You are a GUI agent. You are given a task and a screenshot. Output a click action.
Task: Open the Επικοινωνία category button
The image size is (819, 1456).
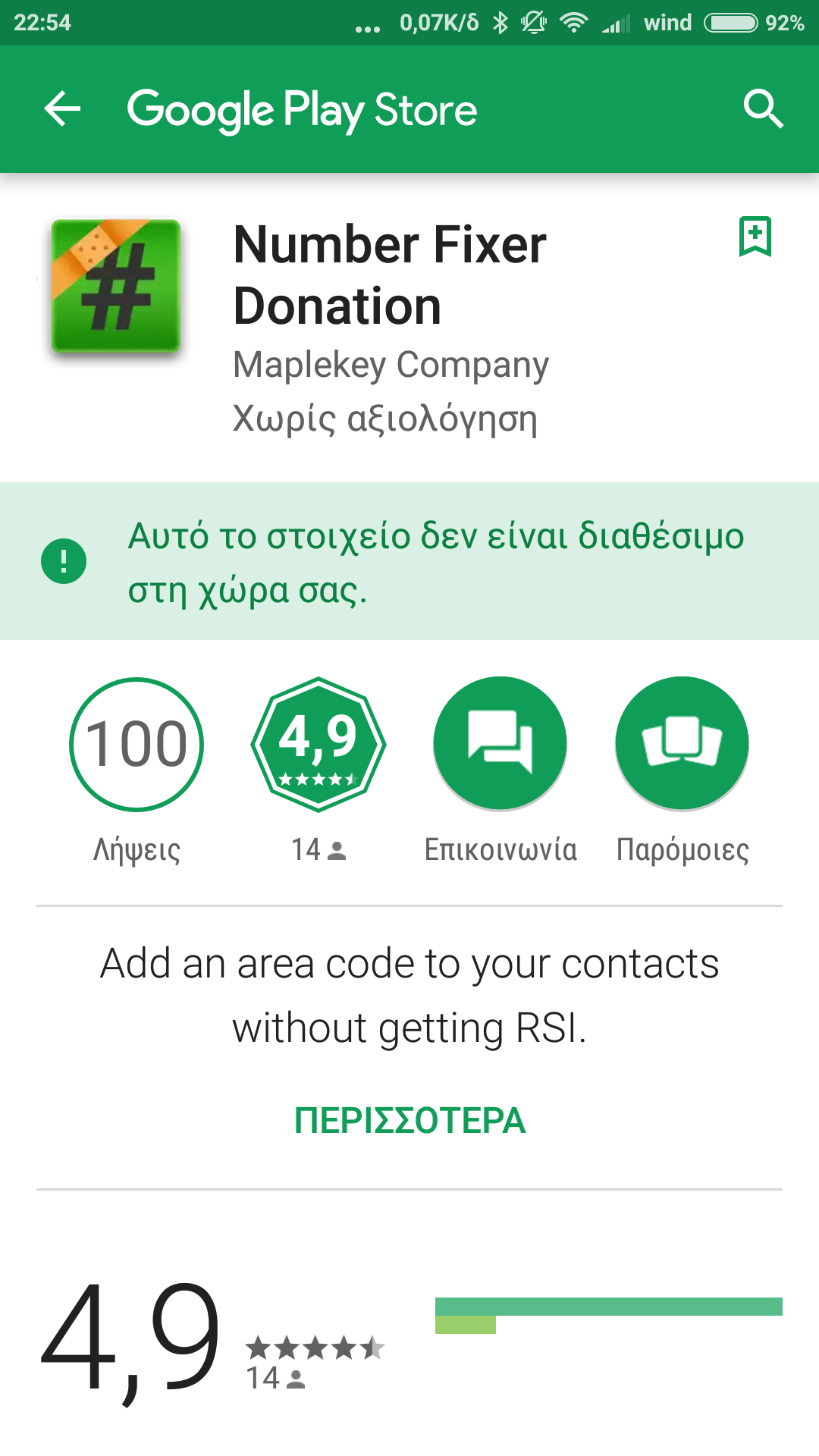500,744
